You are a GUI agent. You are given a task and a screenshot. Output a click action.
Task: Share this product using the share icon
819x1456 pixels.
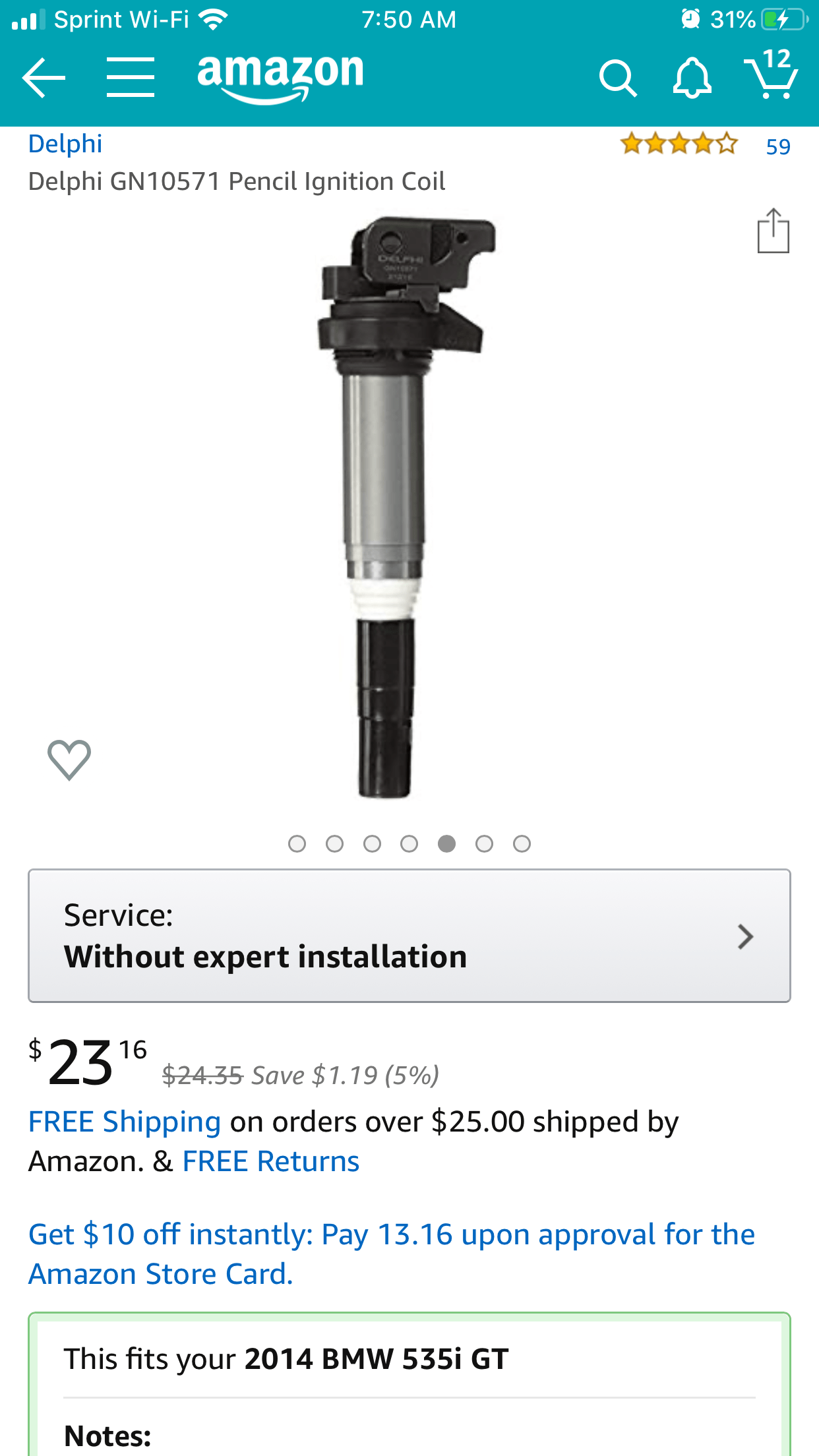(773, 234)
